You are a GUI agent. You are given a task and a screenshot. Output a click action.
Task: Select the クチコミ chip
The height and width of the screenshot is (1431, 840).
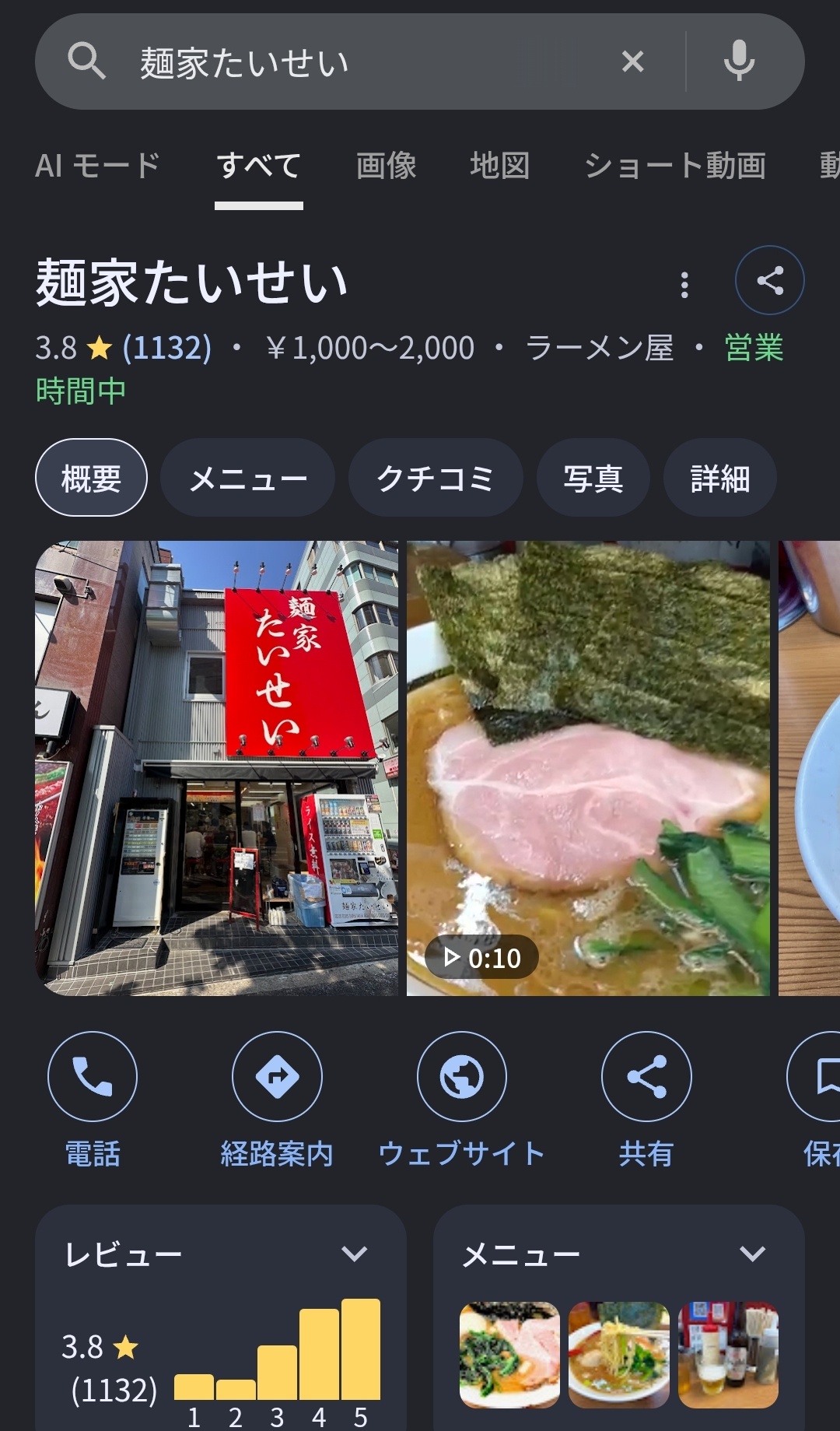(436, 478)
